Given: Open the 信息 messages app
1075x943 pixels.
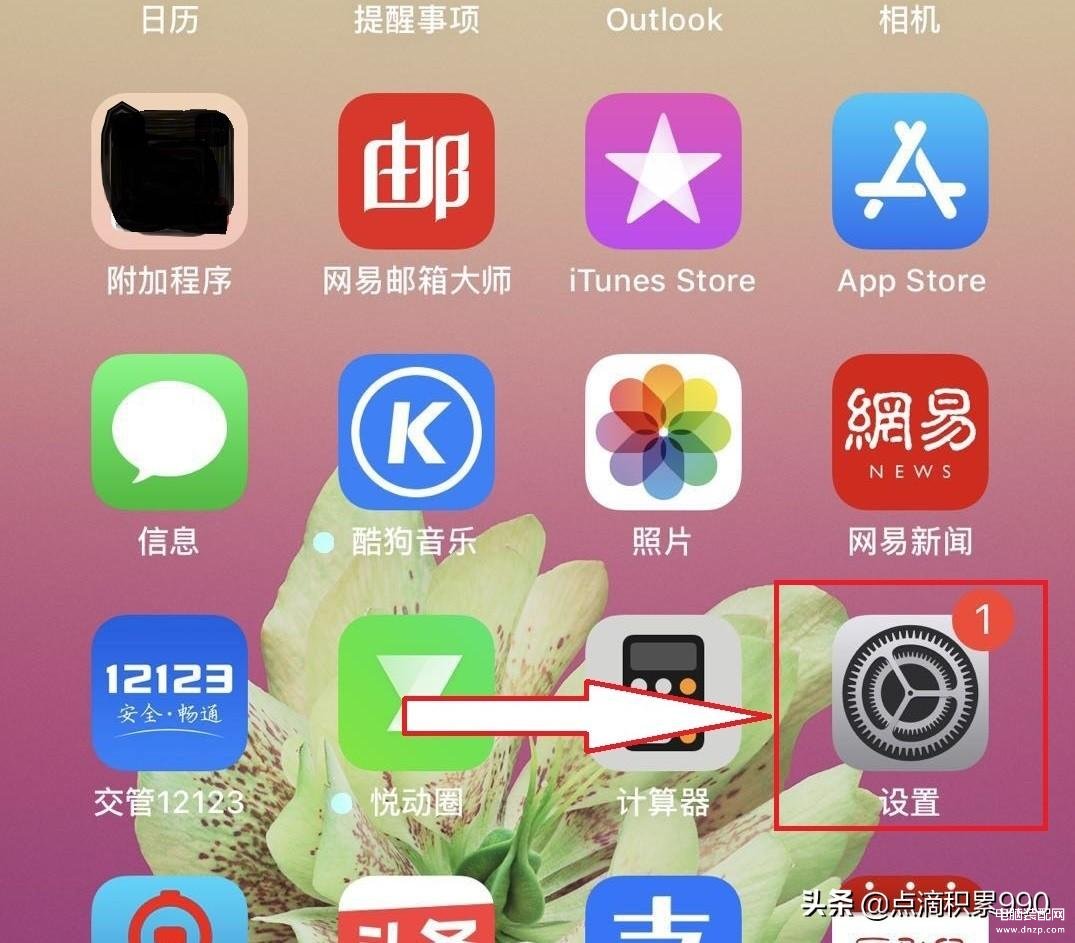Looking at the screenshot, I should 169,432.
